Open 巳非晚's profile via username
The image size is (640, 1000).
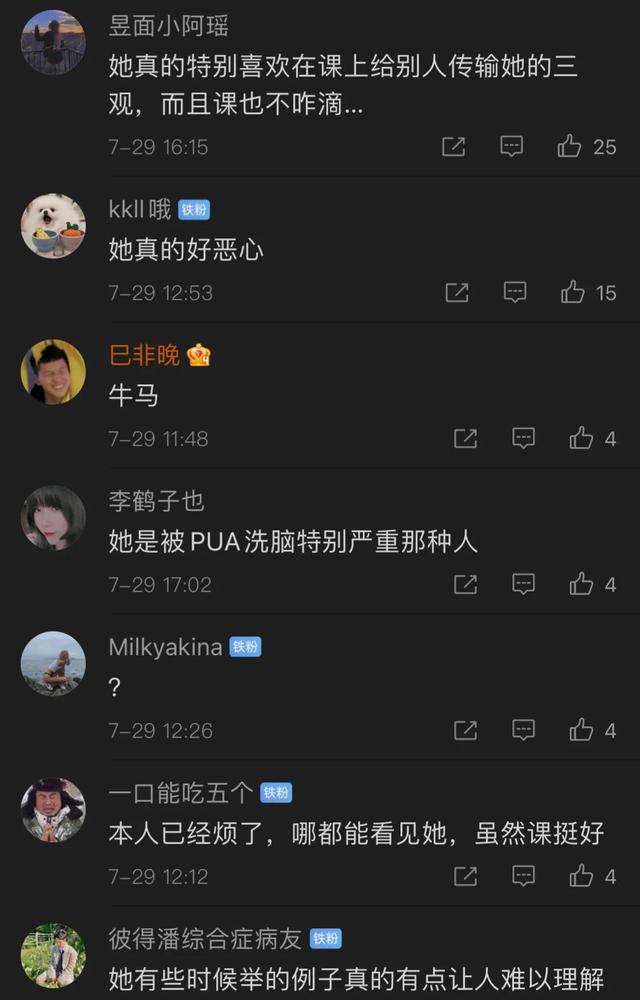[144, 355]
